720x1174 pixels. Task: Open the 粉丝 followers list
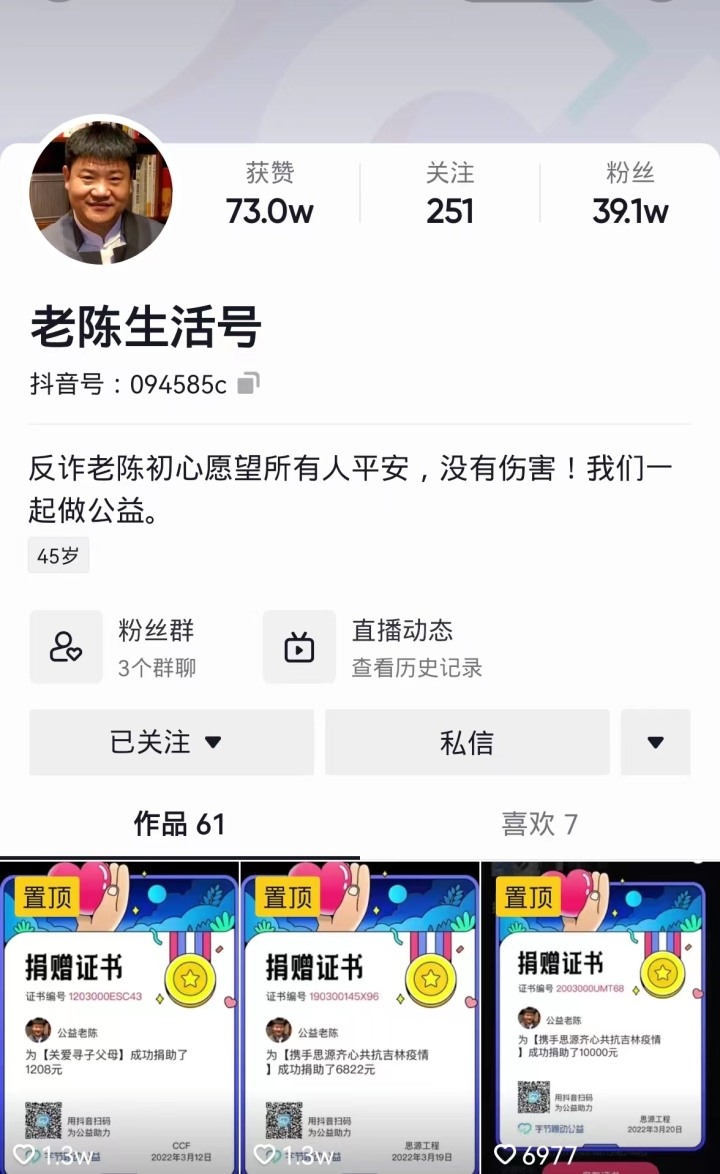(x=630, y=195)
